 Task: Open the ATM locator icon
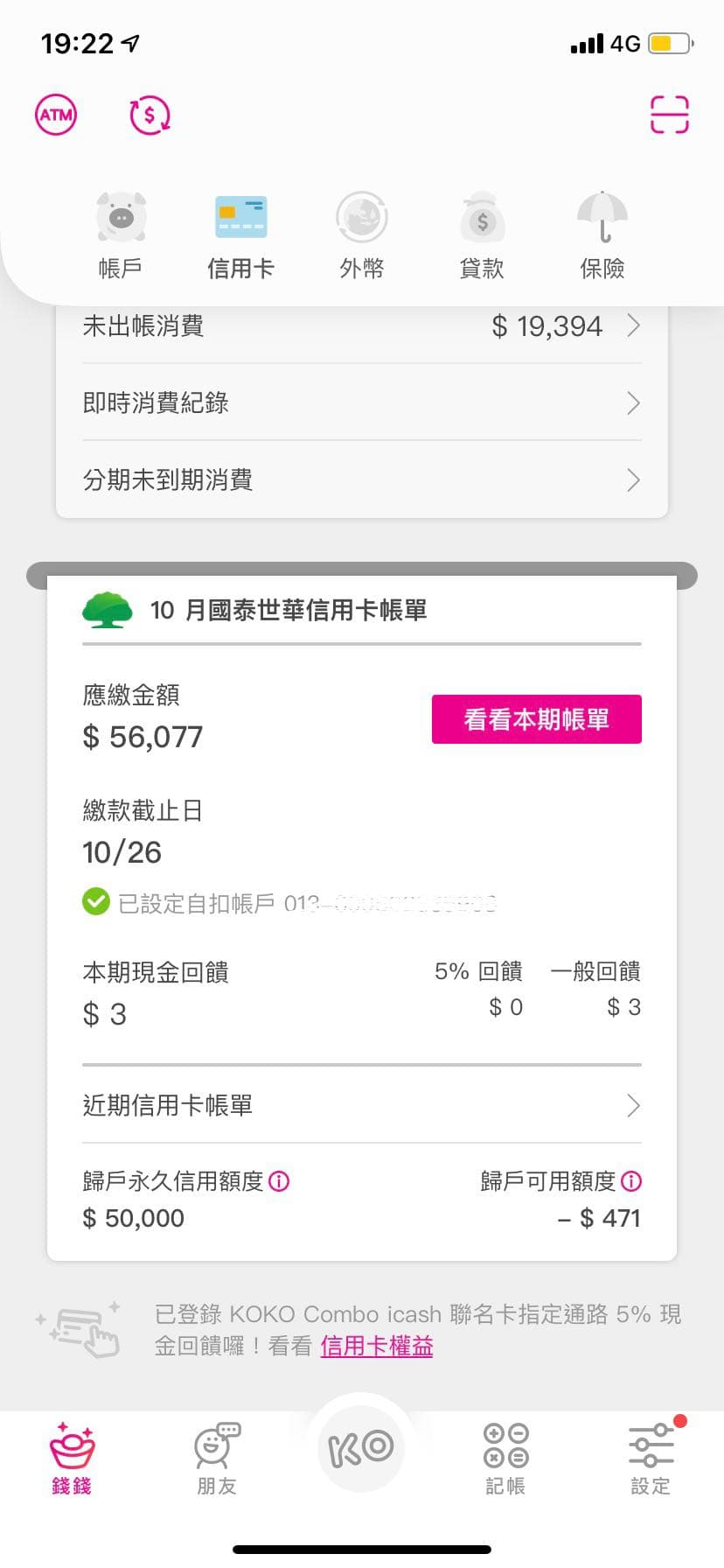click(x=56, y=114)
